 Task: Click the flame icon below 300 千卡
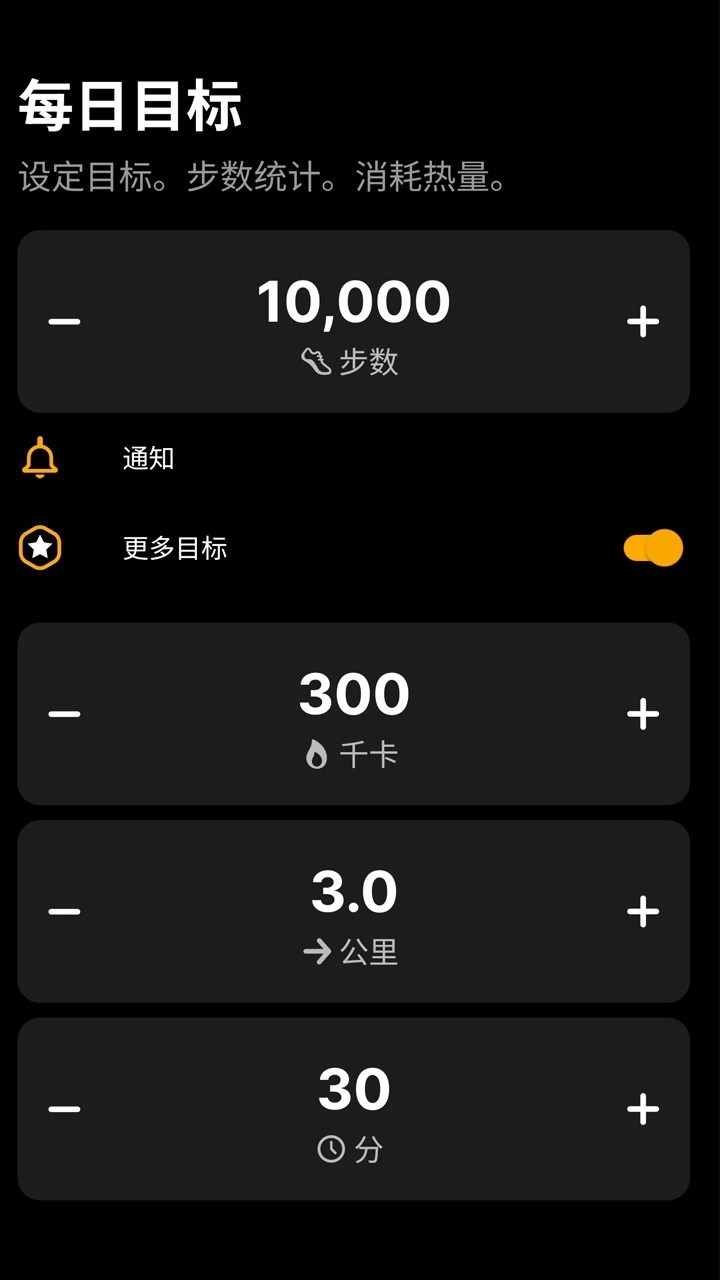click(x=318, y=756)
